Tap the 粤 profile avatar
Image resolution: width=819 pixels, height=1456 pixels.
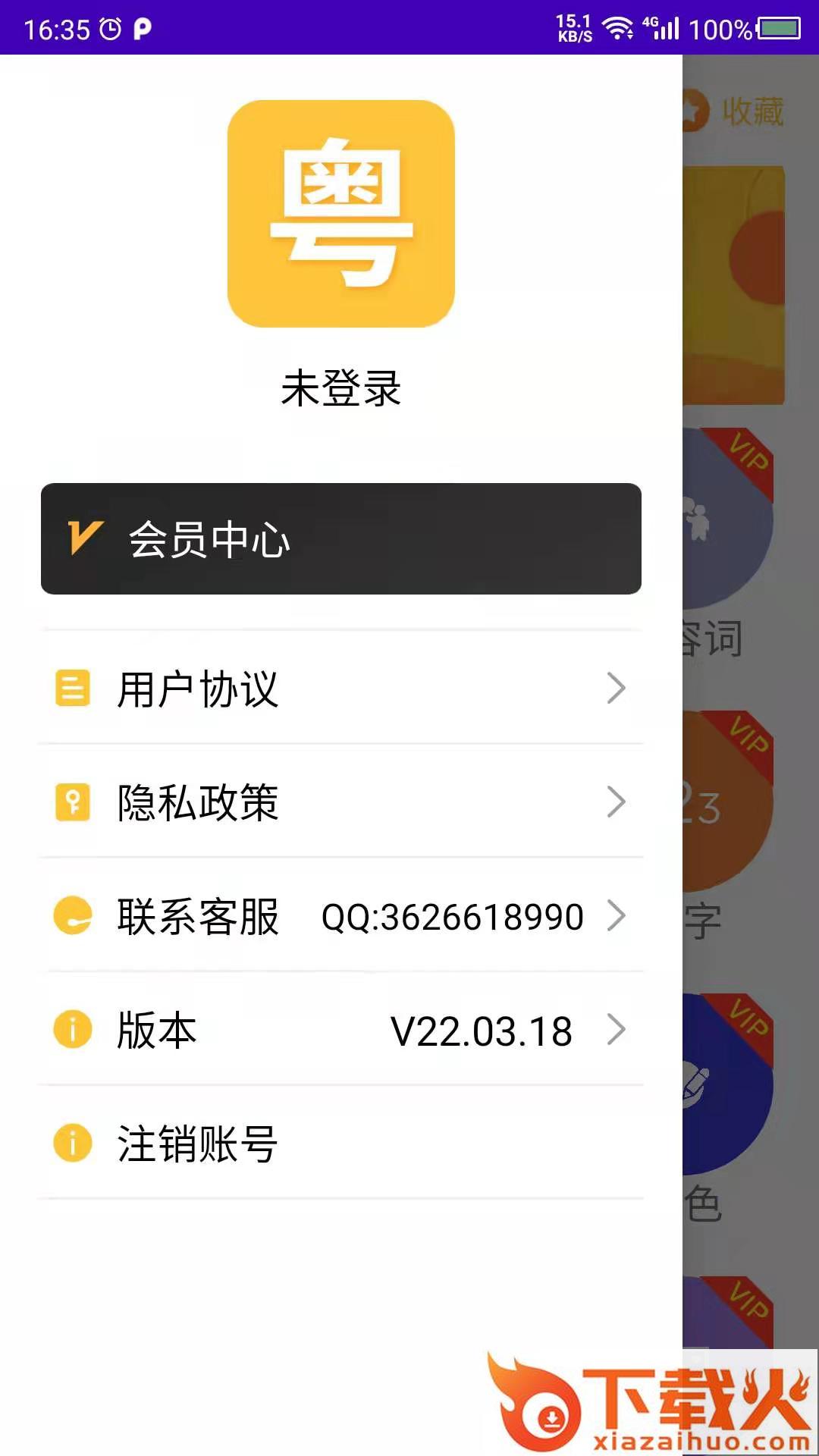340,214
